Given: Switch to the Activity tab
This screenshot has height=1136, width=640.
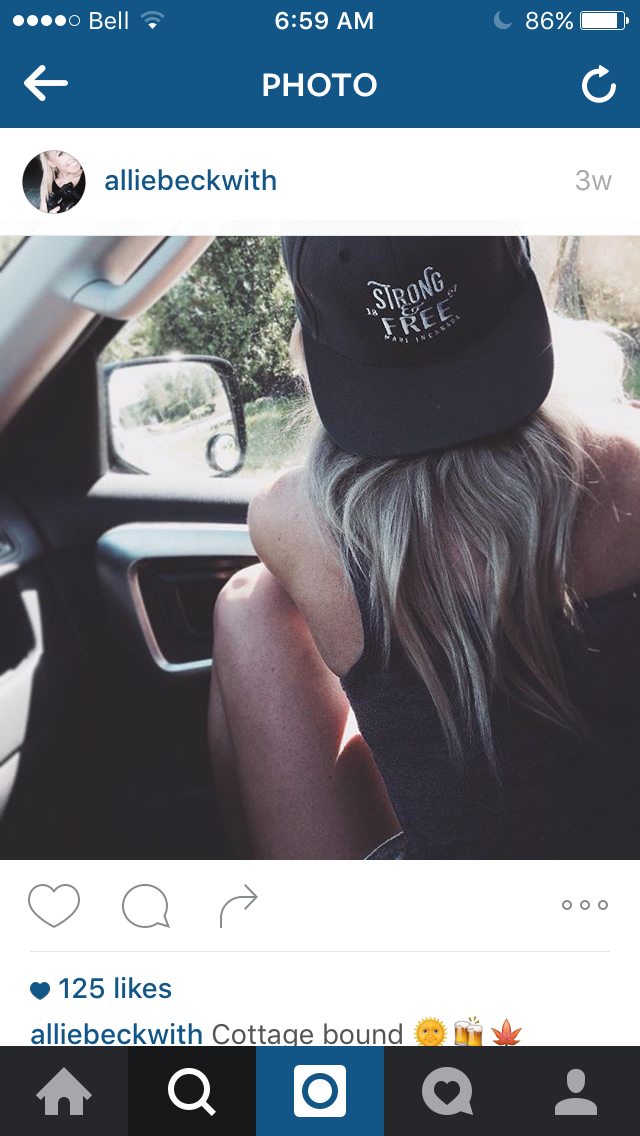Looking at the screenshot, I should (447, 1091).
